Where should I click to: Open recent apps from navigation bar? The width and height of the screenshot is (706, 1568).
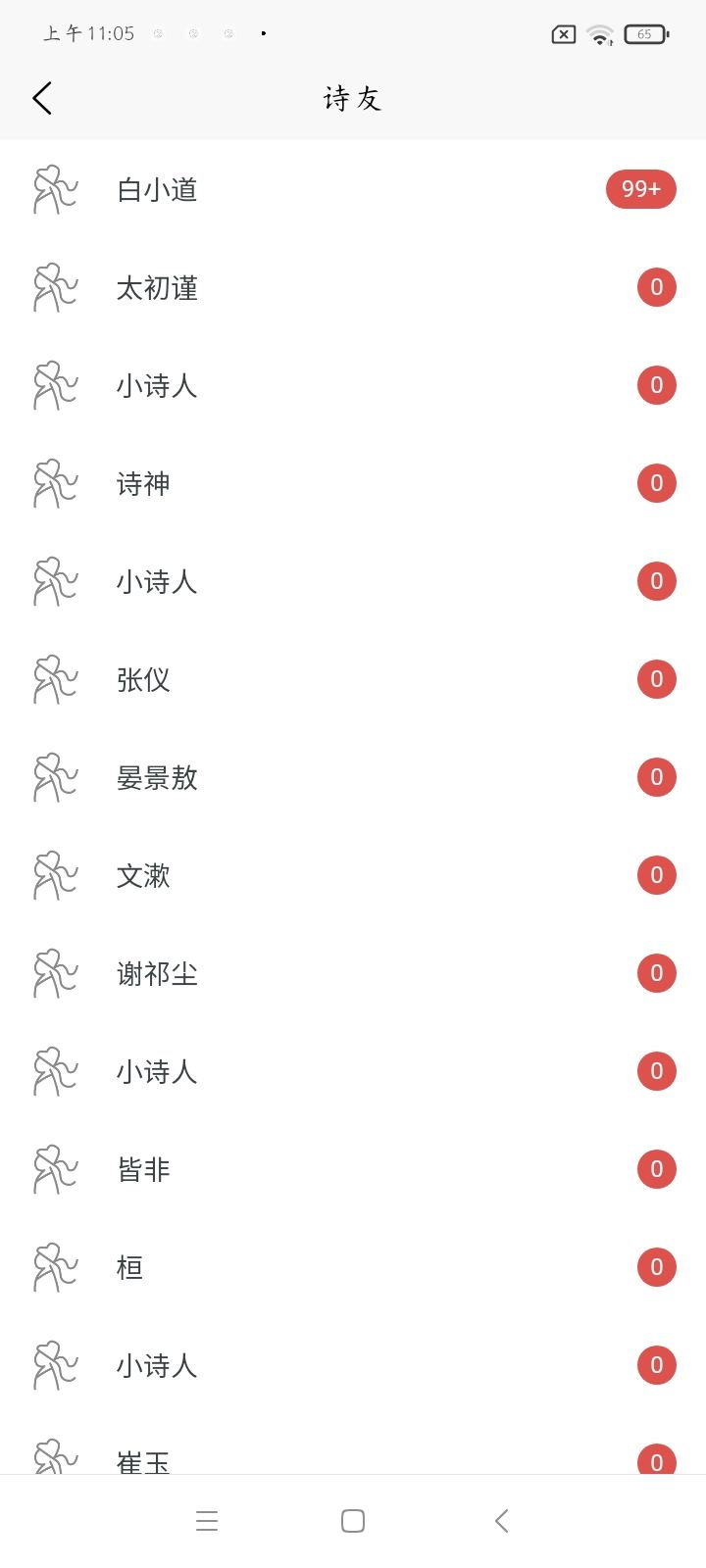pyautogui.click(x=207, y=1521)
